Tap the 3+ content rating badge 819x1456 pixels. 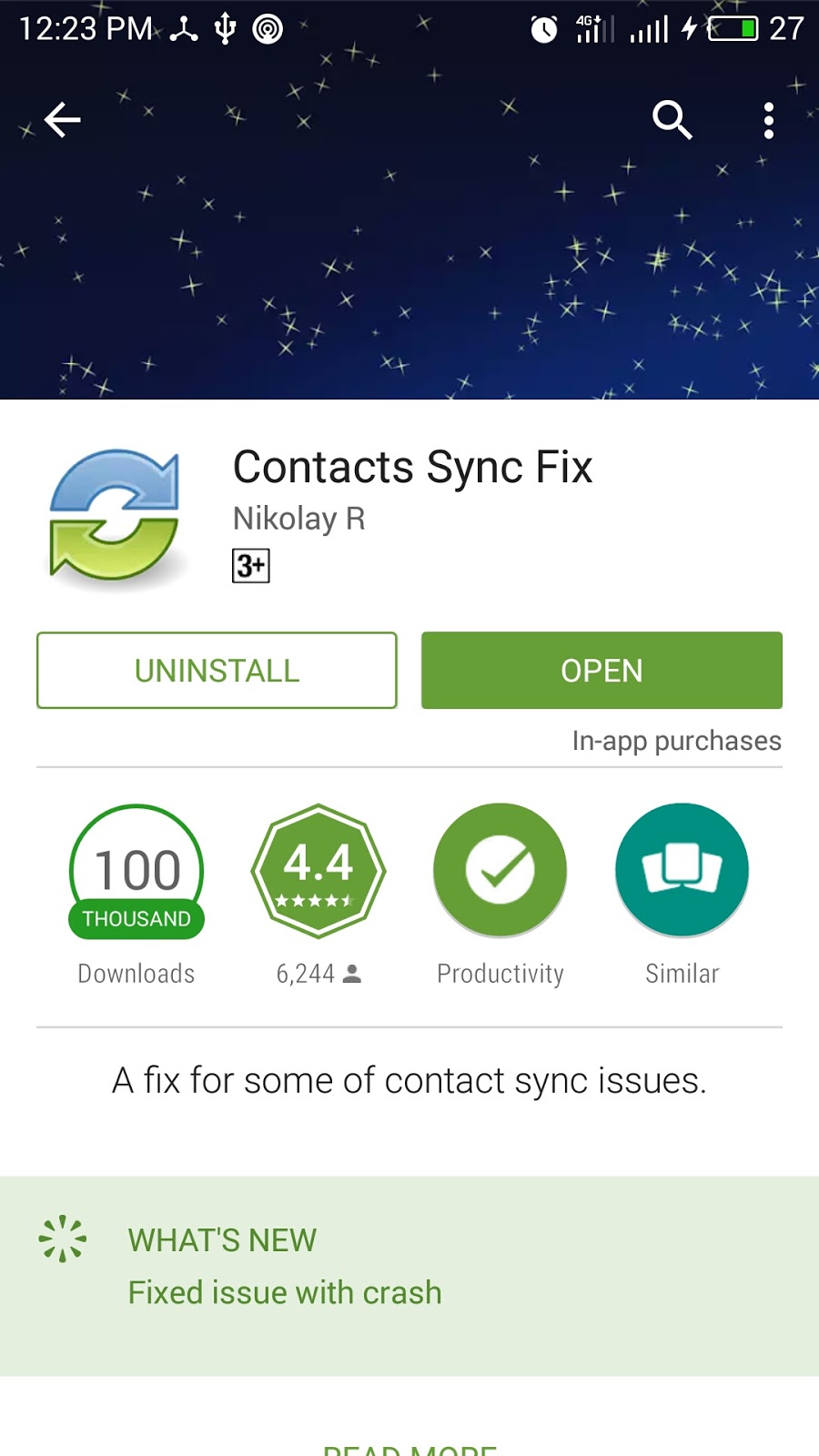pos(251,566)
